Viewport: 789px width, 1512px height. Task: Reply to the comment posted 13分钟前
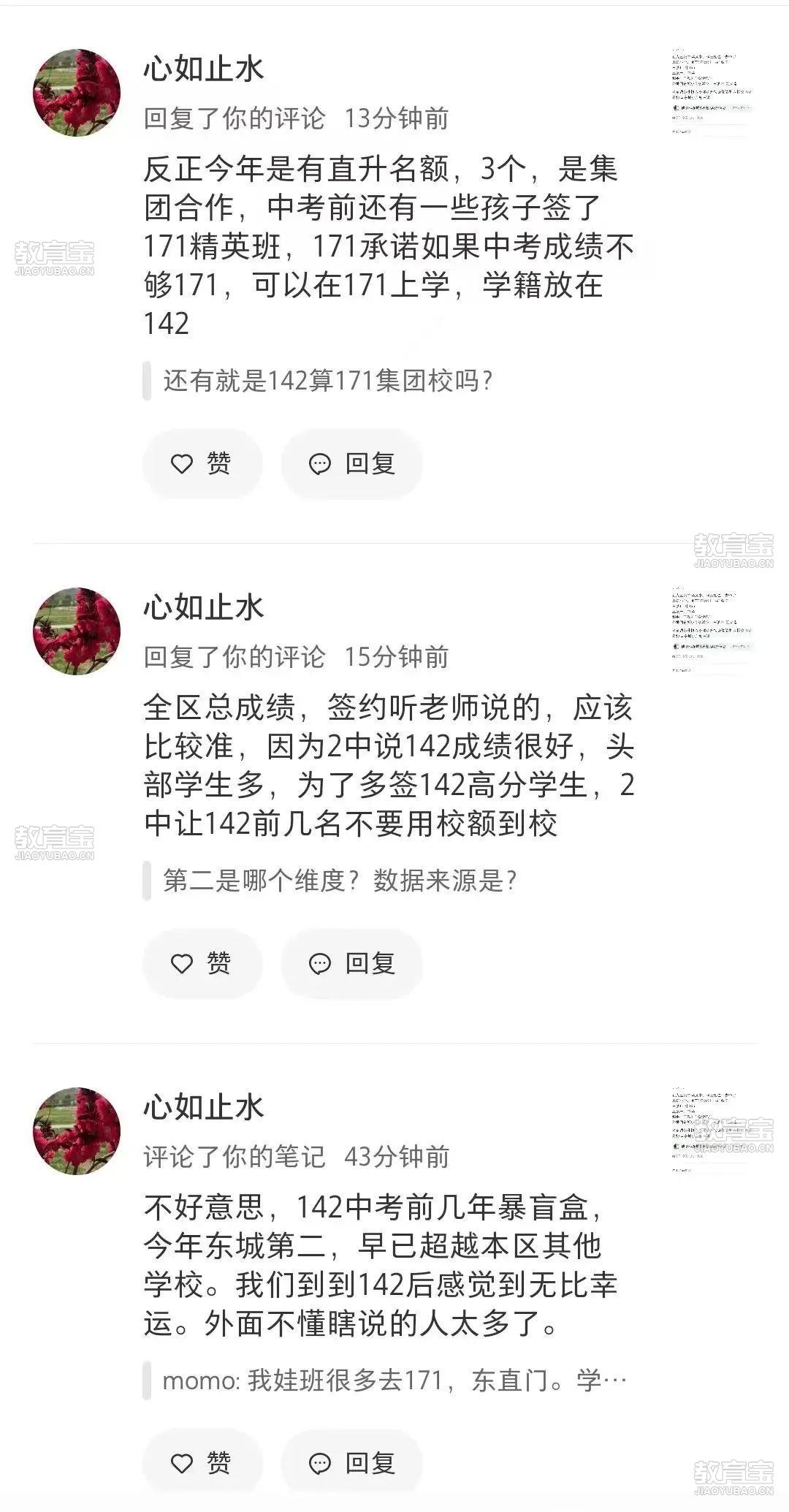click(x=352, y=463)
